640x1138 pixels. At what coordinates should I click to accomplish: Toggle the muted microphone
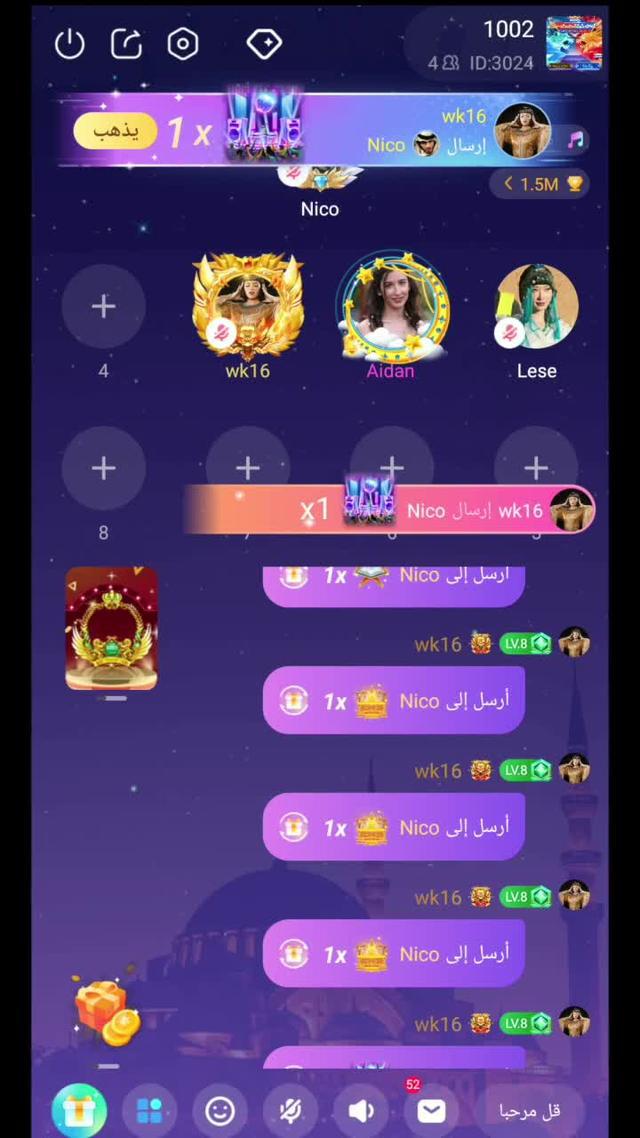point(291,1110)
